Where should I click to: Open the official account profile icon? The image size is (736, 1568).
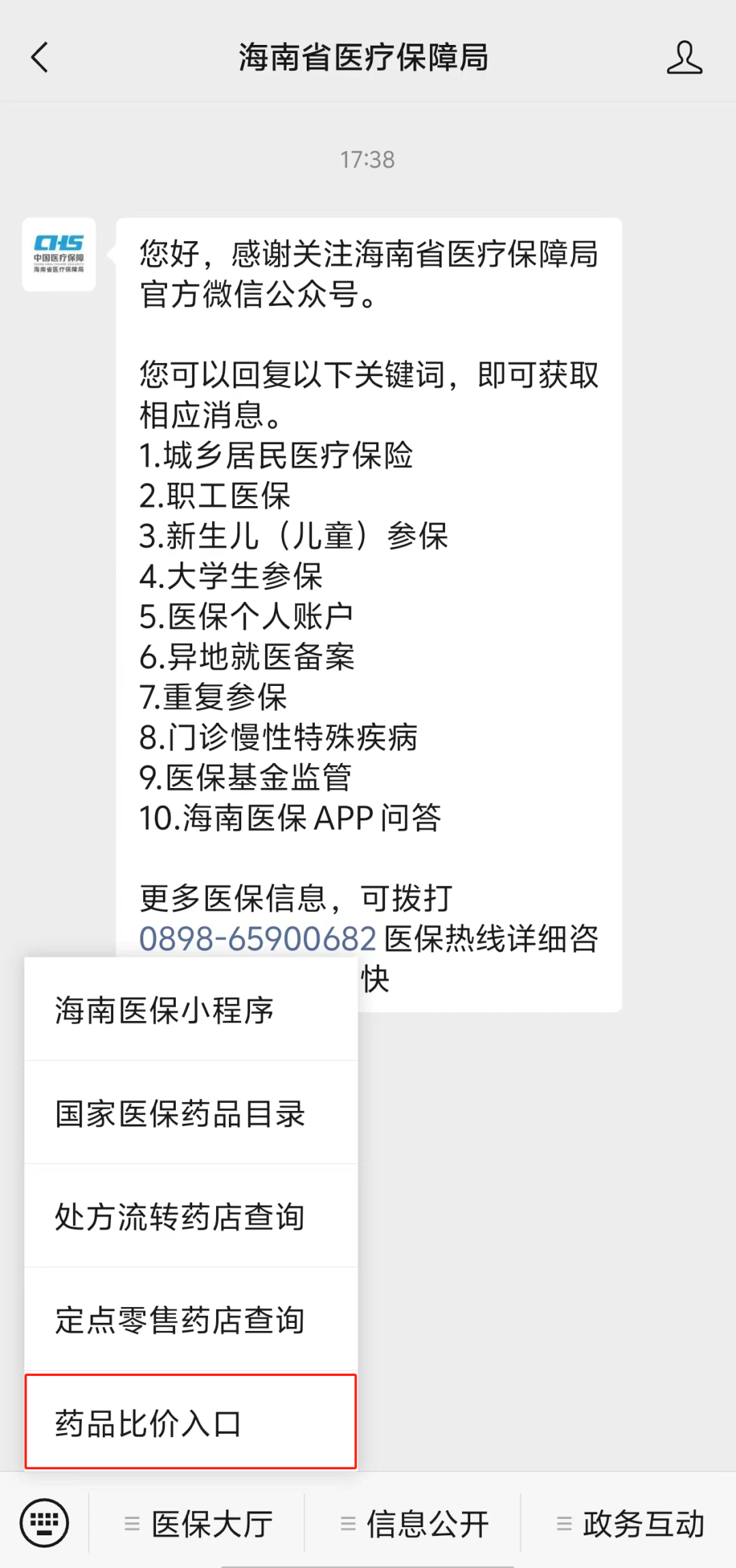tap(684, 57)
